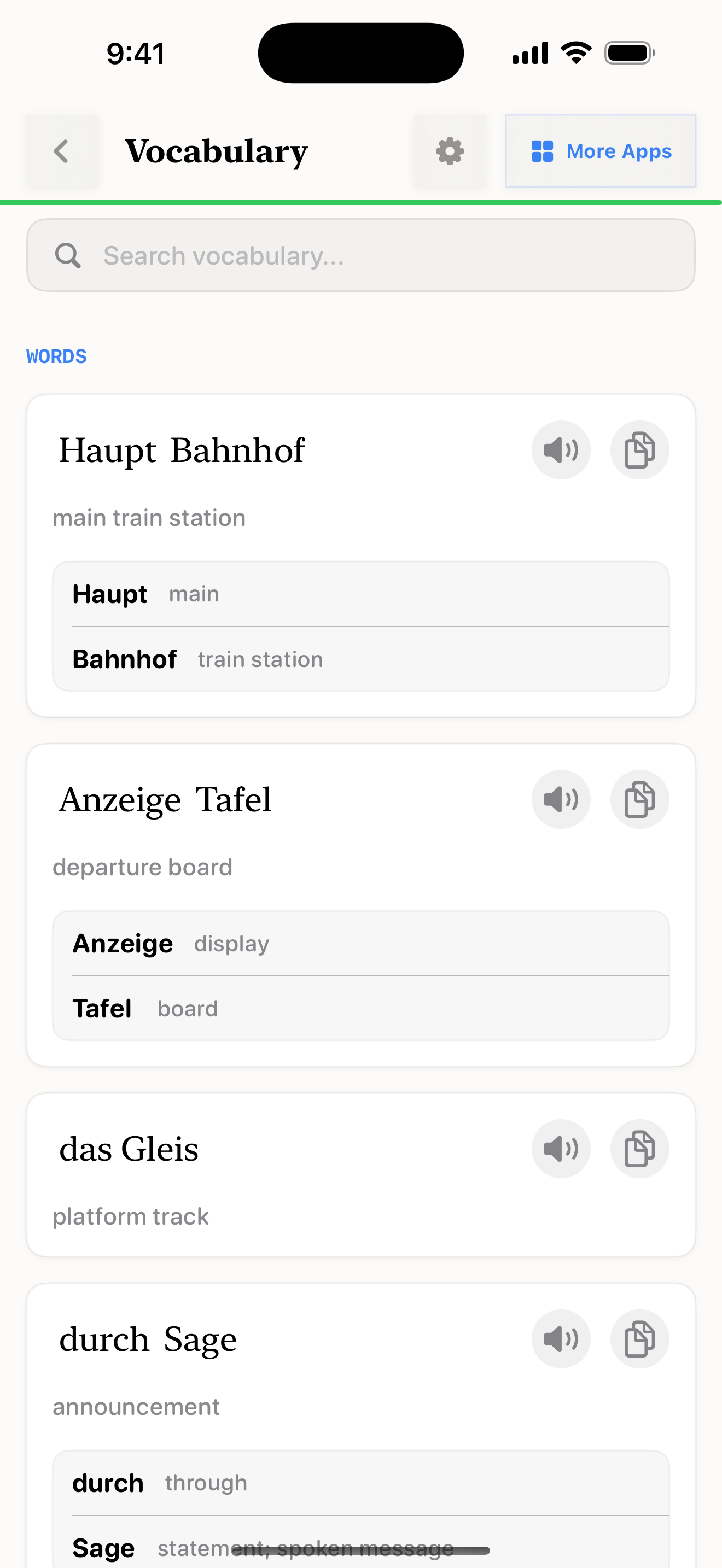
Task: Copy das Gleis
Action: coord(639,1149)
